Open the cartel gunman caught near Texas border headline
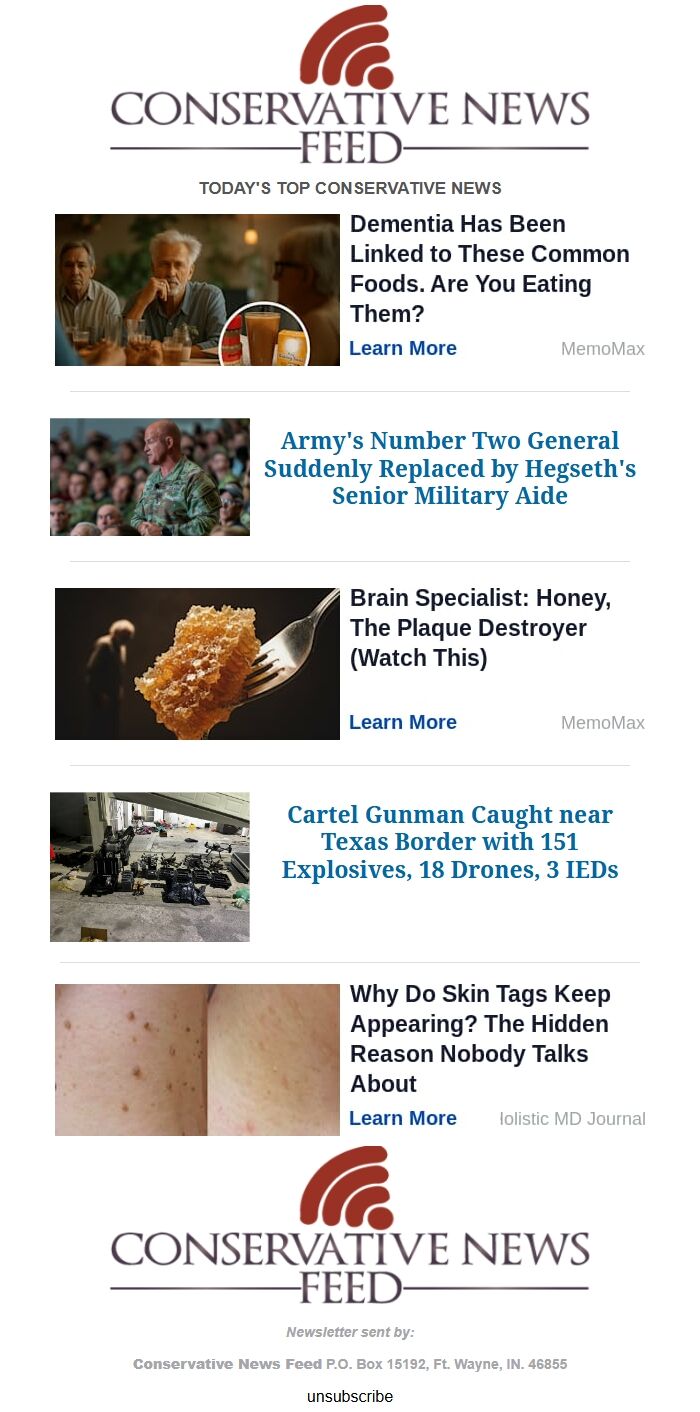 tap(450, 842)
